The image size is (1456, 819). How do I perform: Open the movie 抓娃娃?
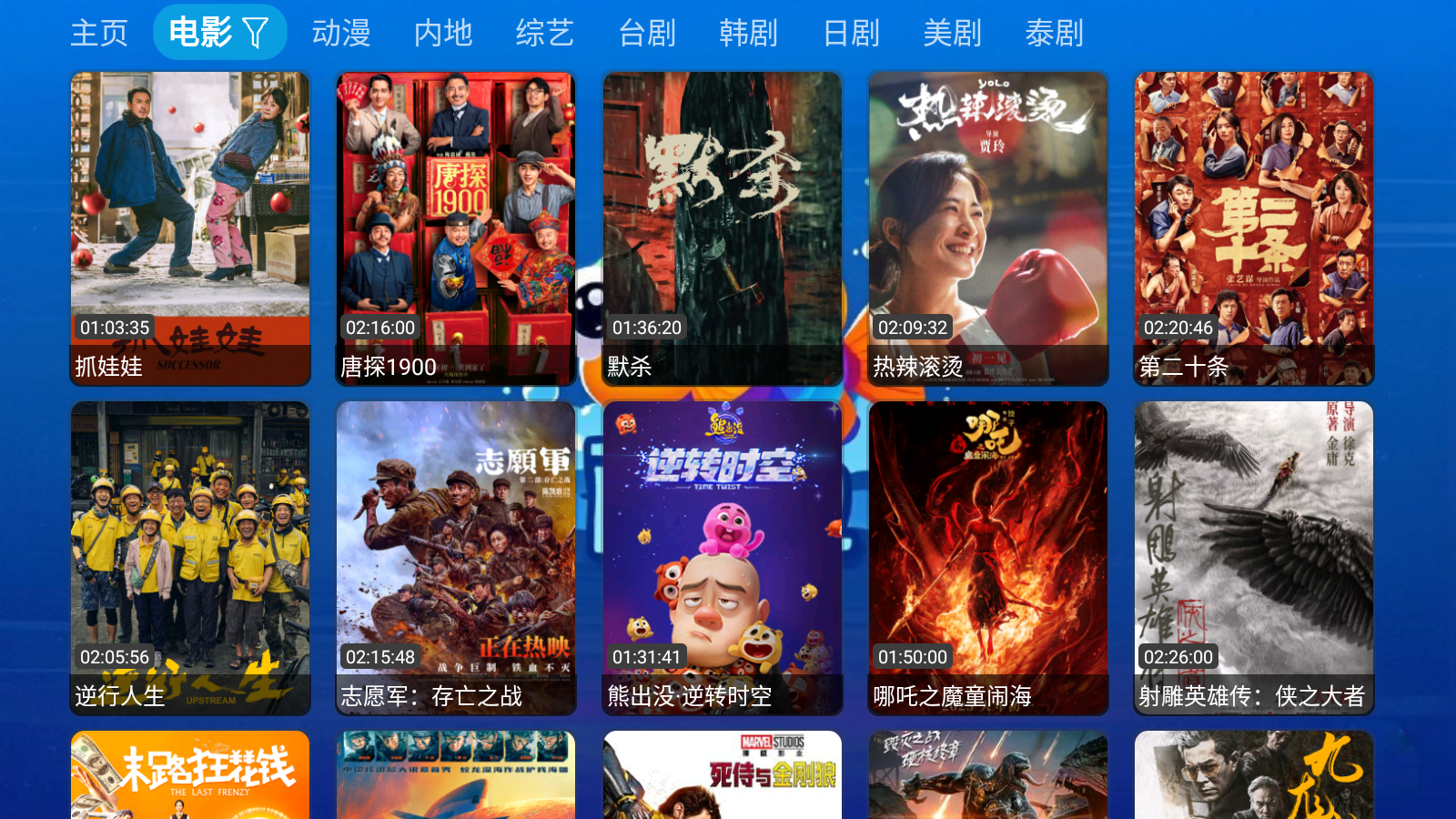click(190, 227)
